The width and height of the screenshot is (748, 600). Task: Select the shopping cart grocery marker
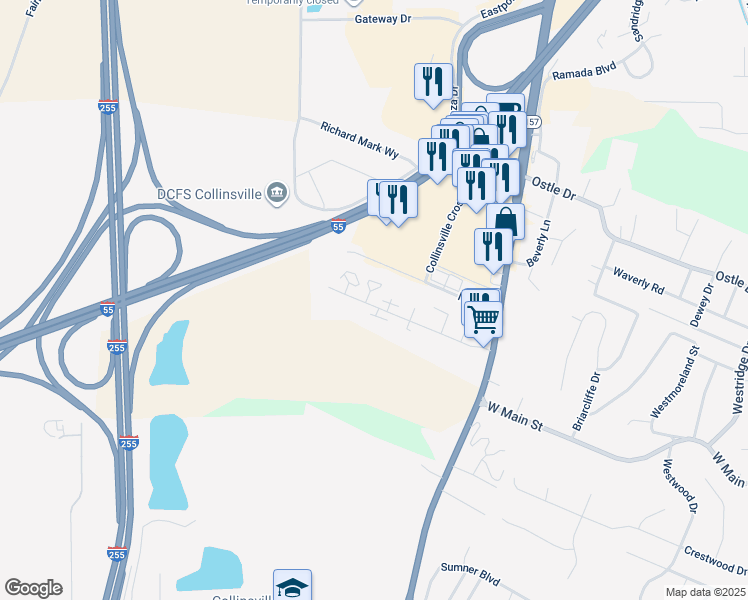pyautogui.click(x=483, y=319)
